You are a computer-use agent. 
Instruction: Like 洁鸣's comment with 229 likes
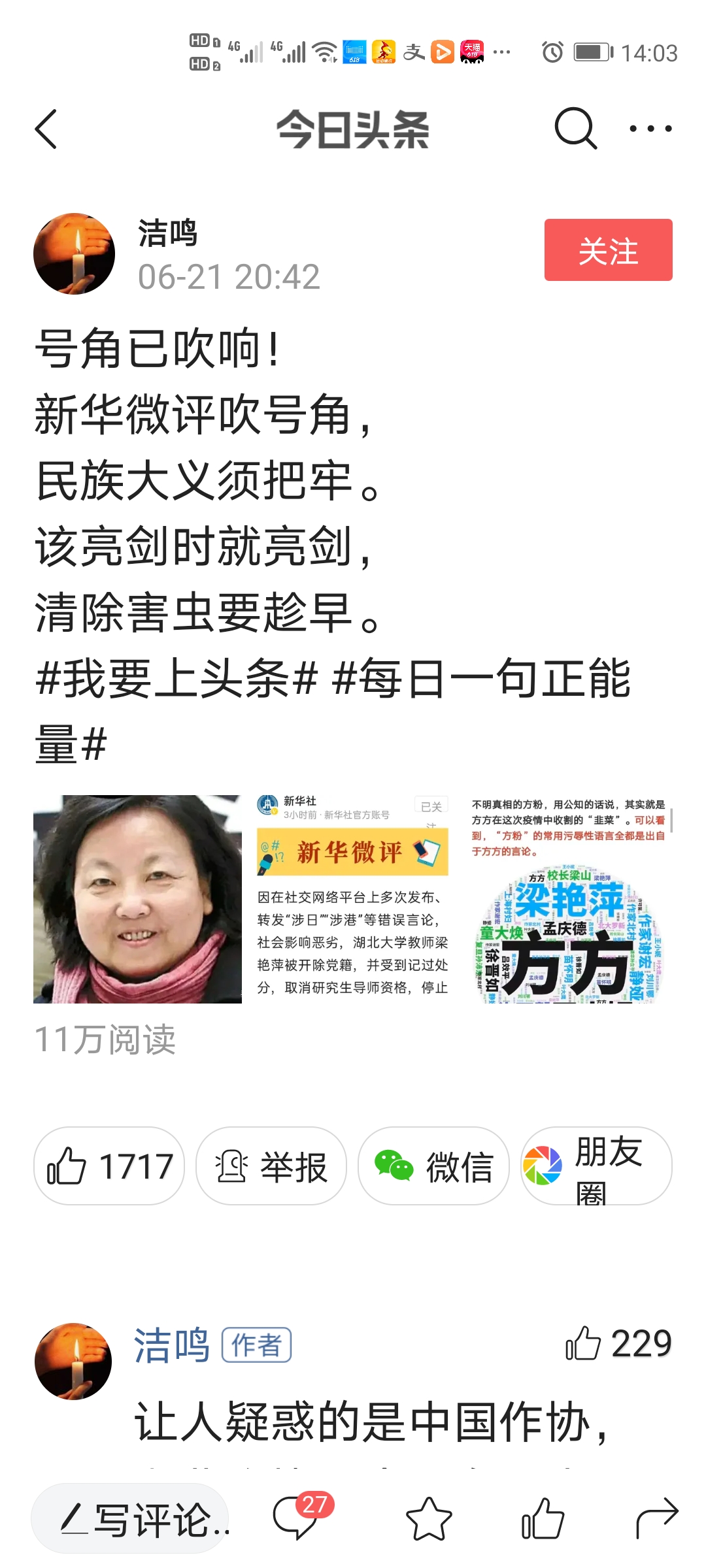tap(584, 1344)
